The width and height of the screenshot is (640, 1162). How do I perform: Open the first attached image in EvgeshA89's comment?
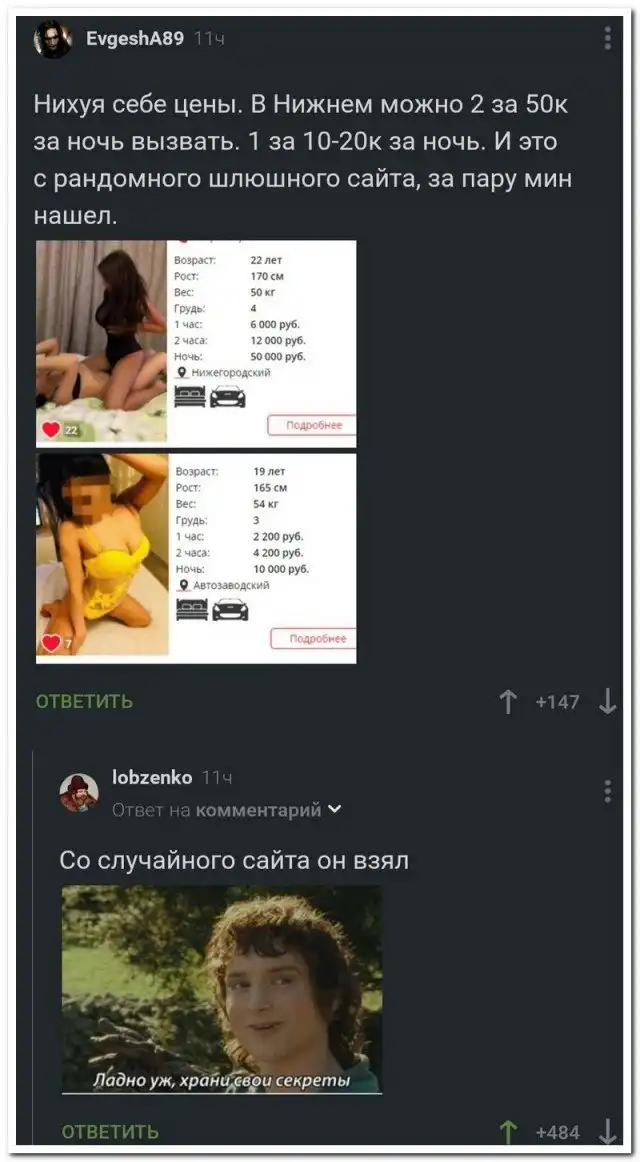196,342
